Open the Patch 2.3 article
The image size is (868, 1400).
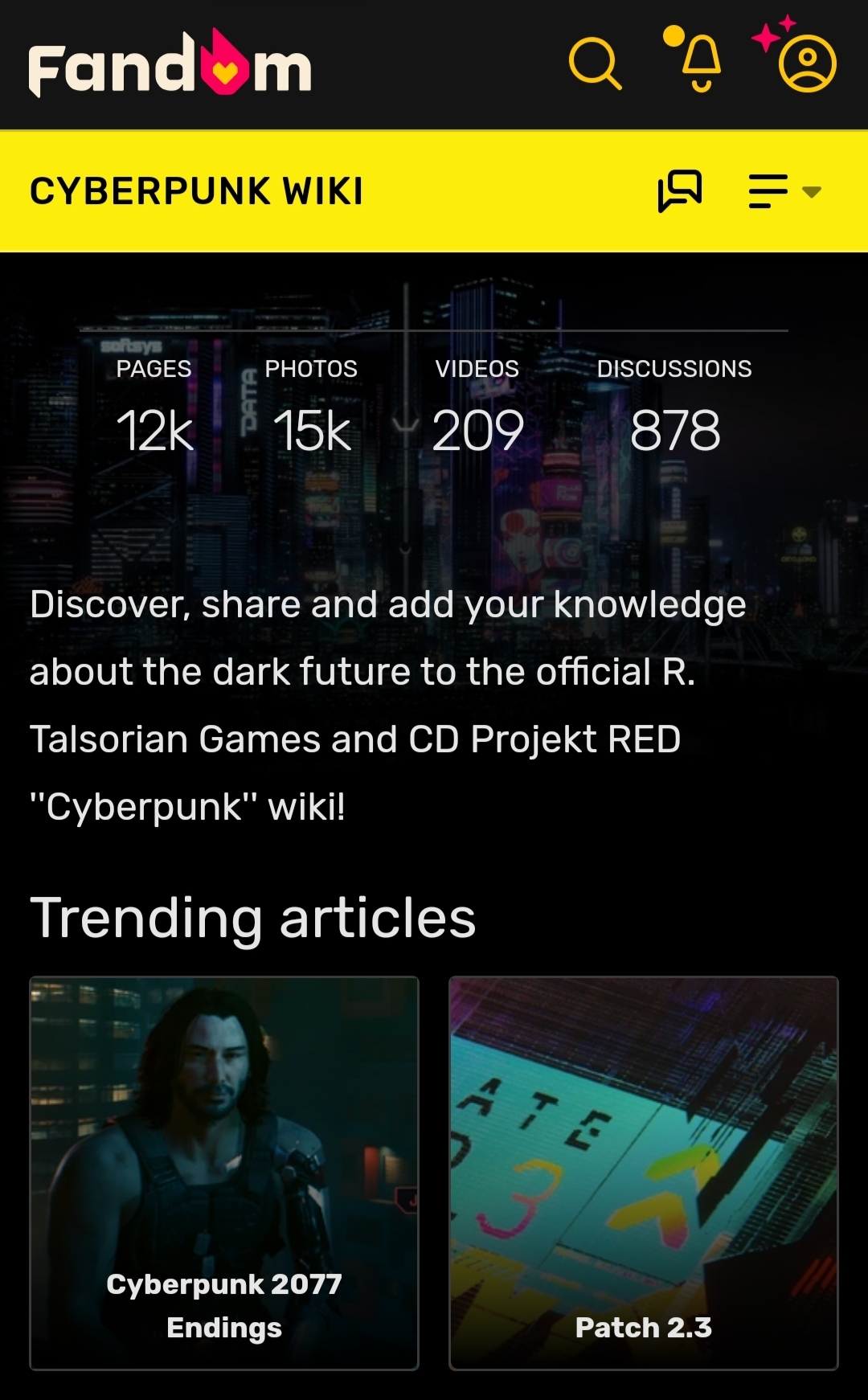[643, 1173]
